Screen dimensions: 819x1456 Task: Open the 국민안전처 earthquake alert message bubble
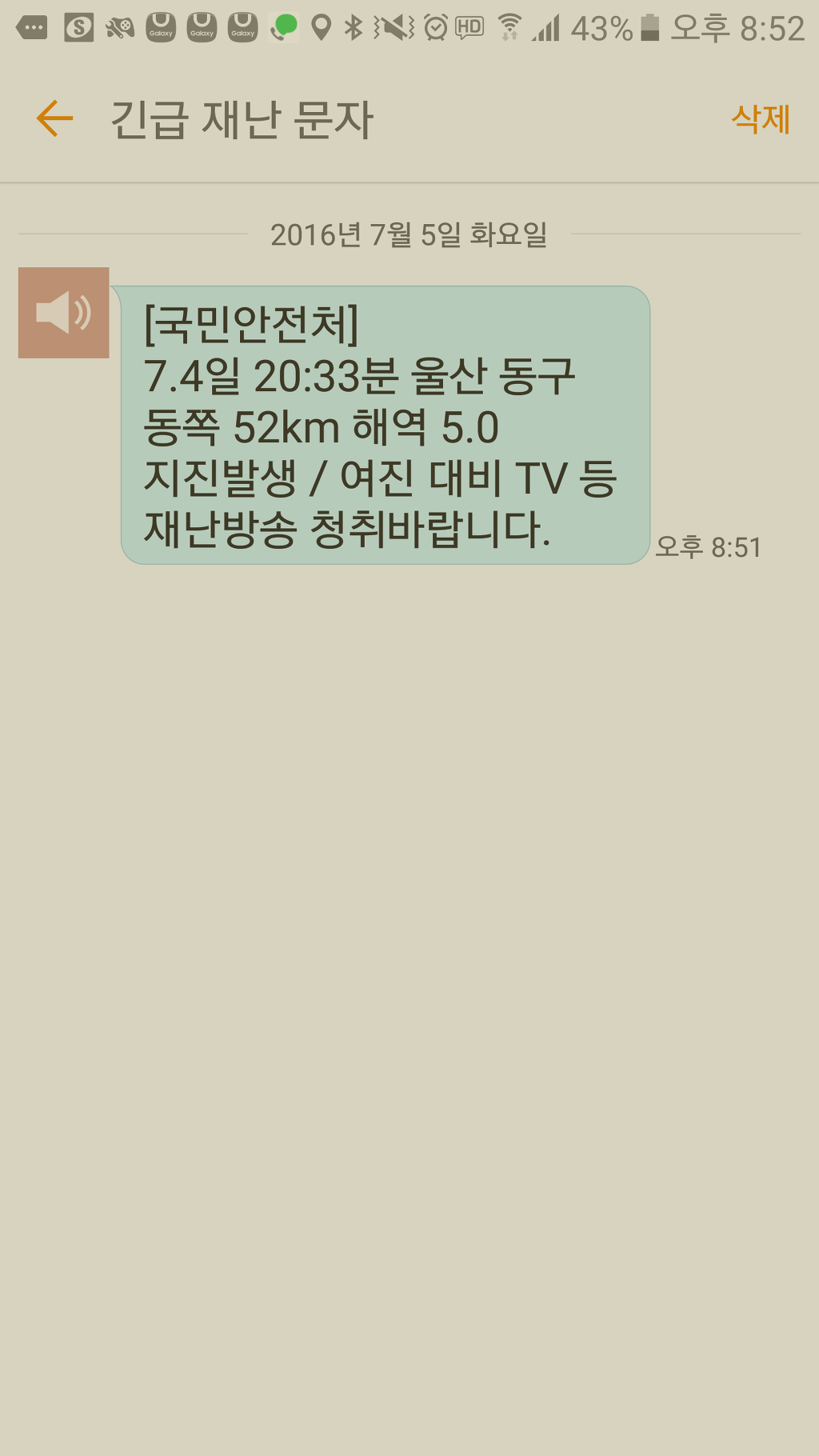pos(385,425)
